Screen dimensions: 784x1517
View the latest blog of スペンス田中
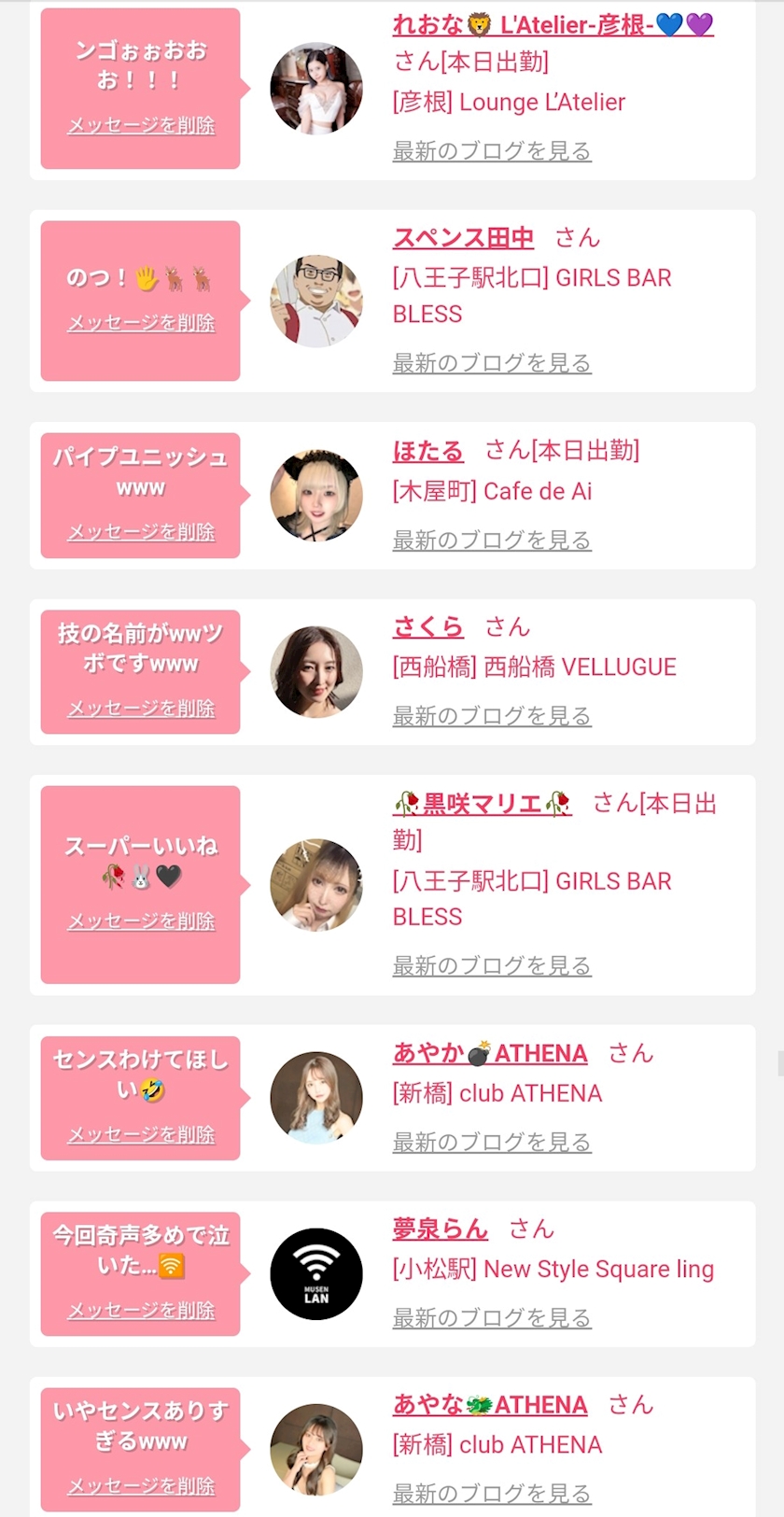coord(492,363)
